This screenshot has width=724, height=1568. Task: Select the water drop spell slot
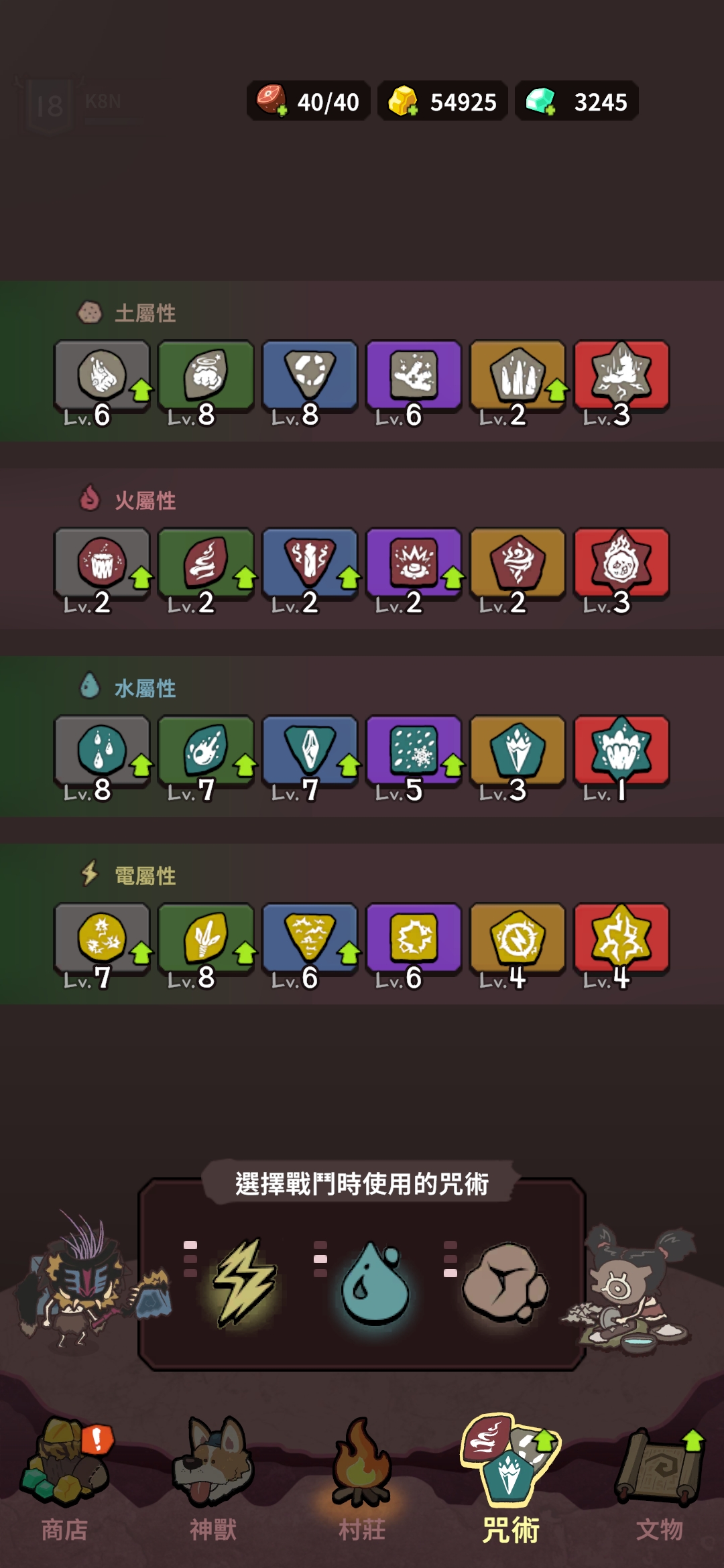[x=375, y=1283]
